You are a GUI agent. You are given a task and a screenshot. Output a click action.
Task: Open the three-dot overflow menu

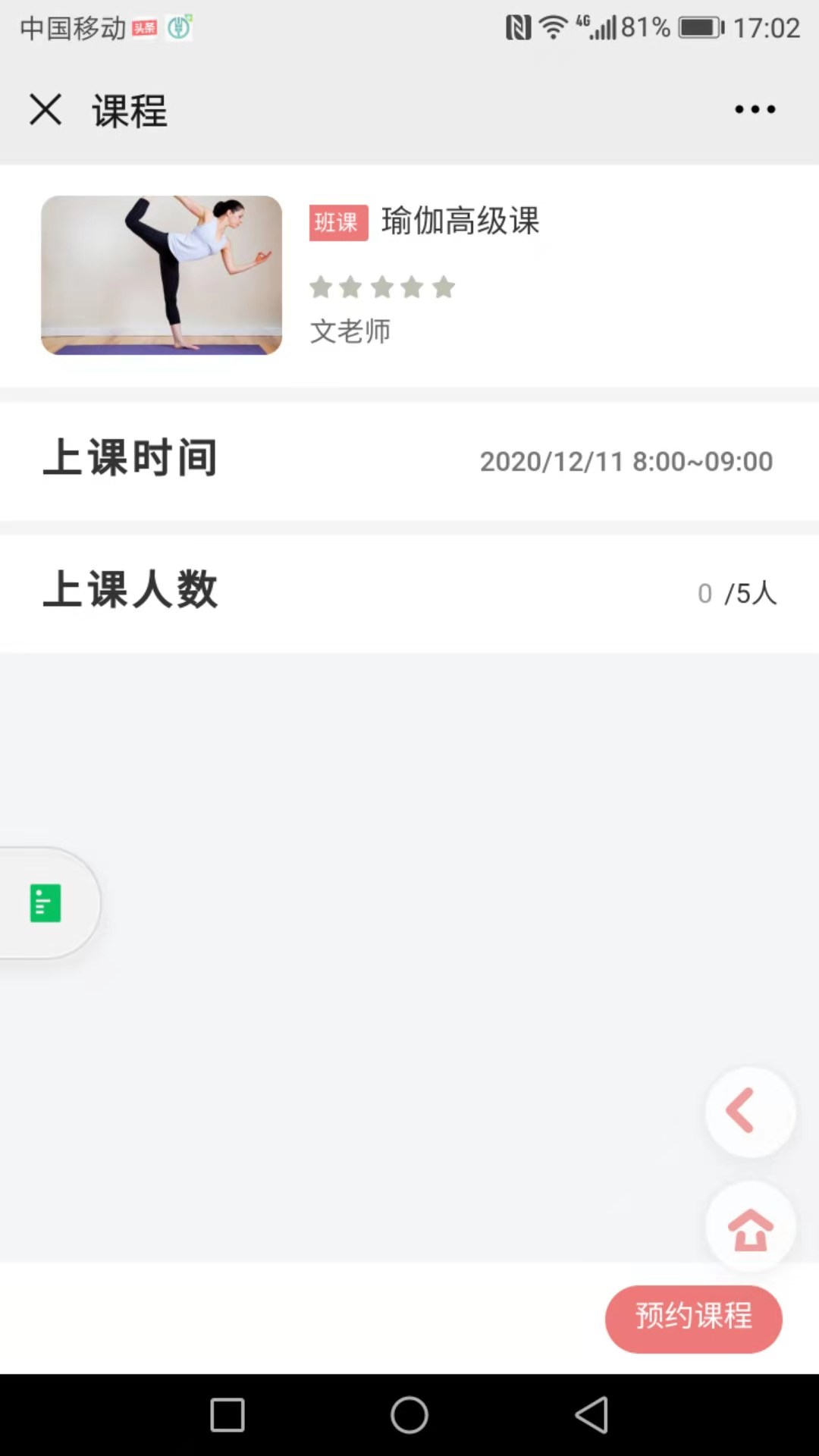point(755,109)
